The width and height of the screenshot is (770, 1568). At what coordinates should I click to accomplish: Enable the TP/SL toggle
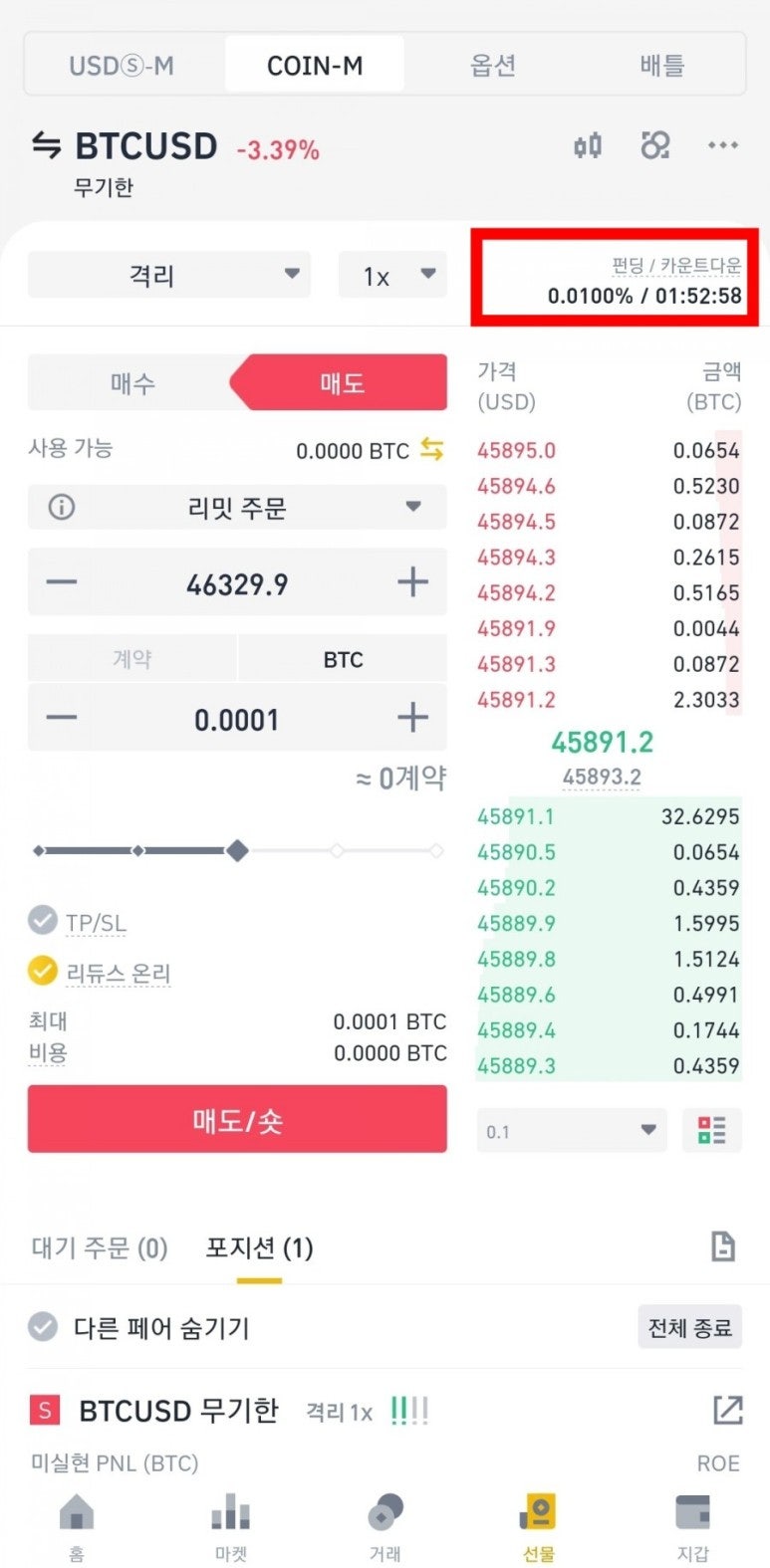pos(42,921)
